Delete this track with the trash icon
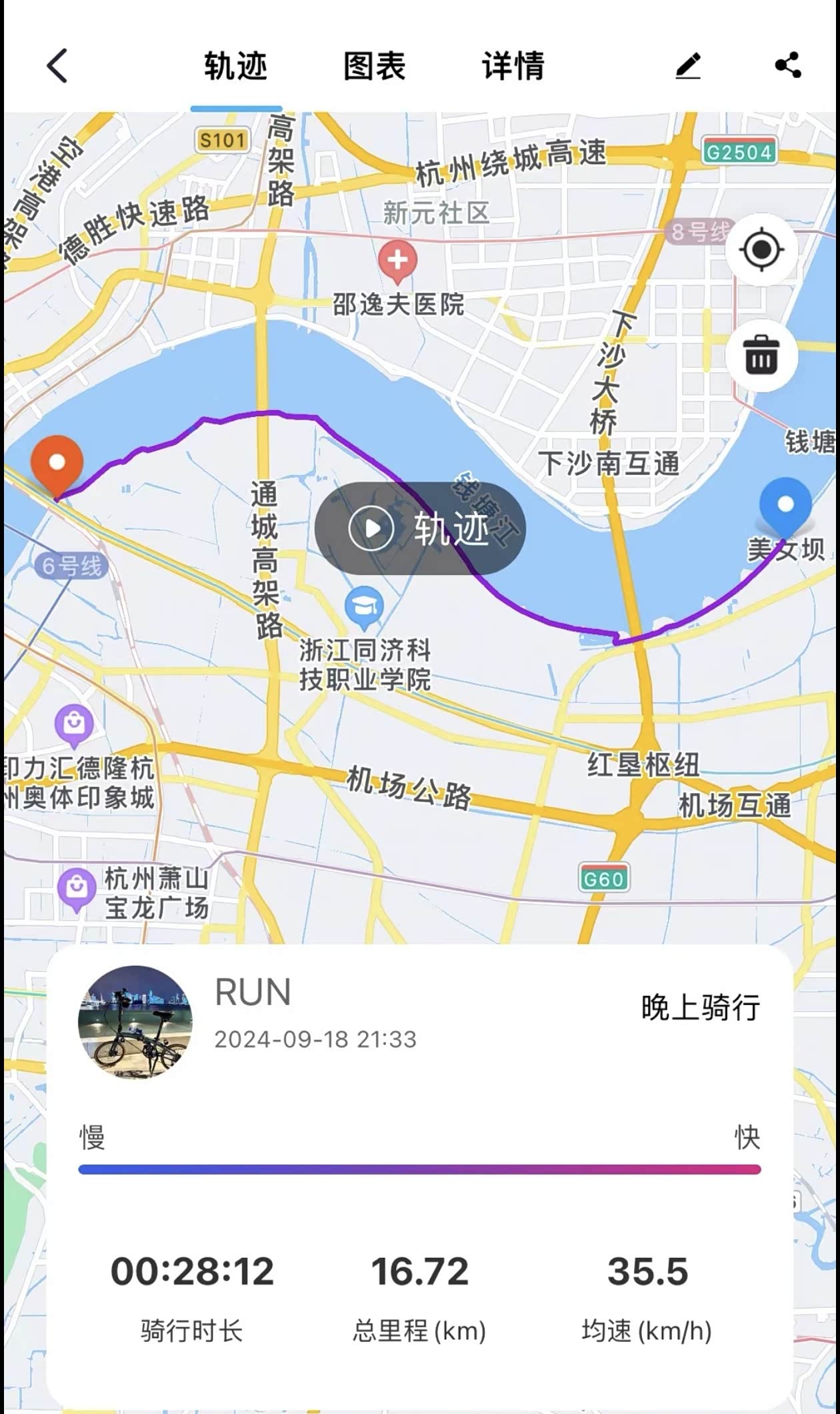 [761, 356]
